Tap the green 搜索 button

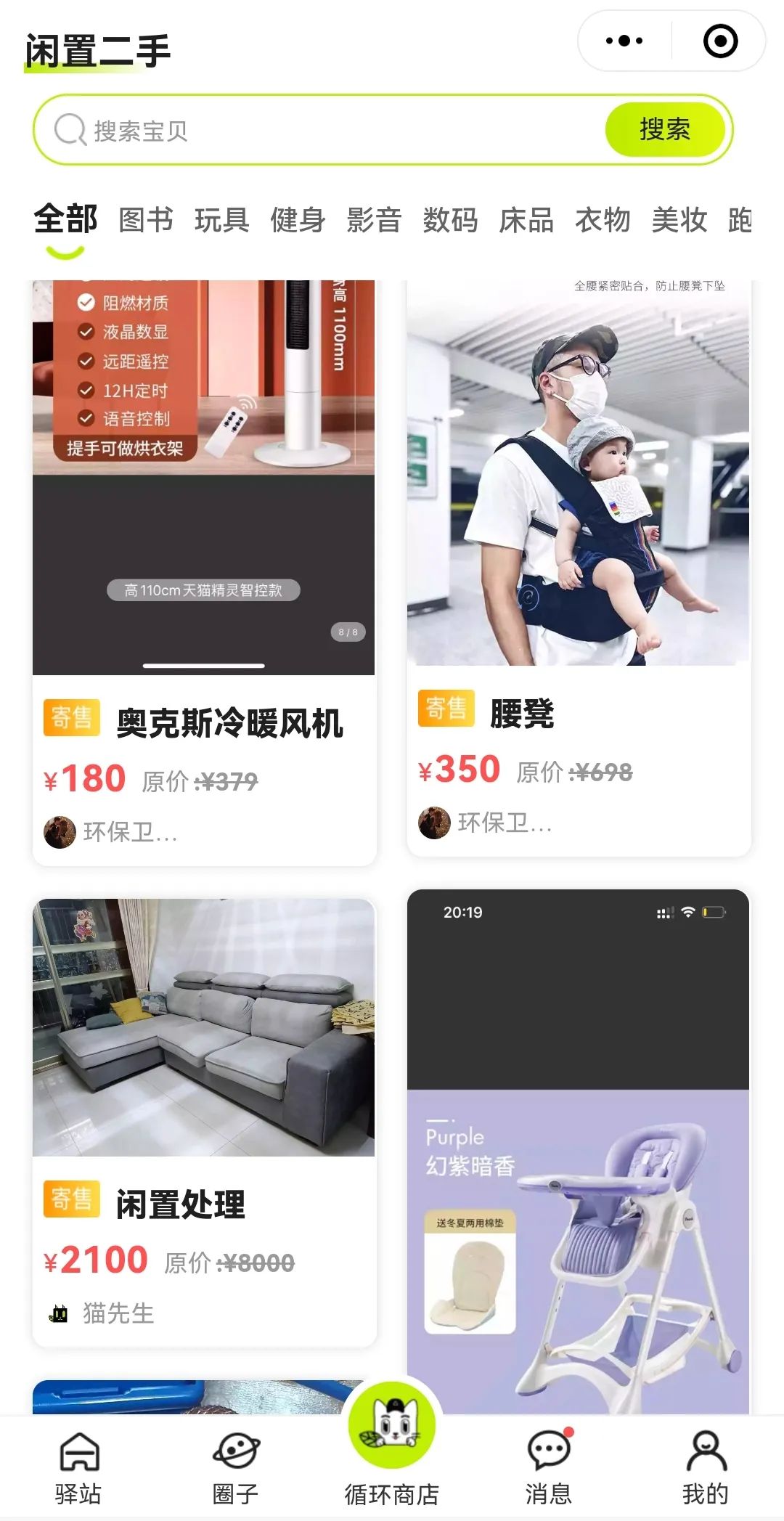coord(665,130)
